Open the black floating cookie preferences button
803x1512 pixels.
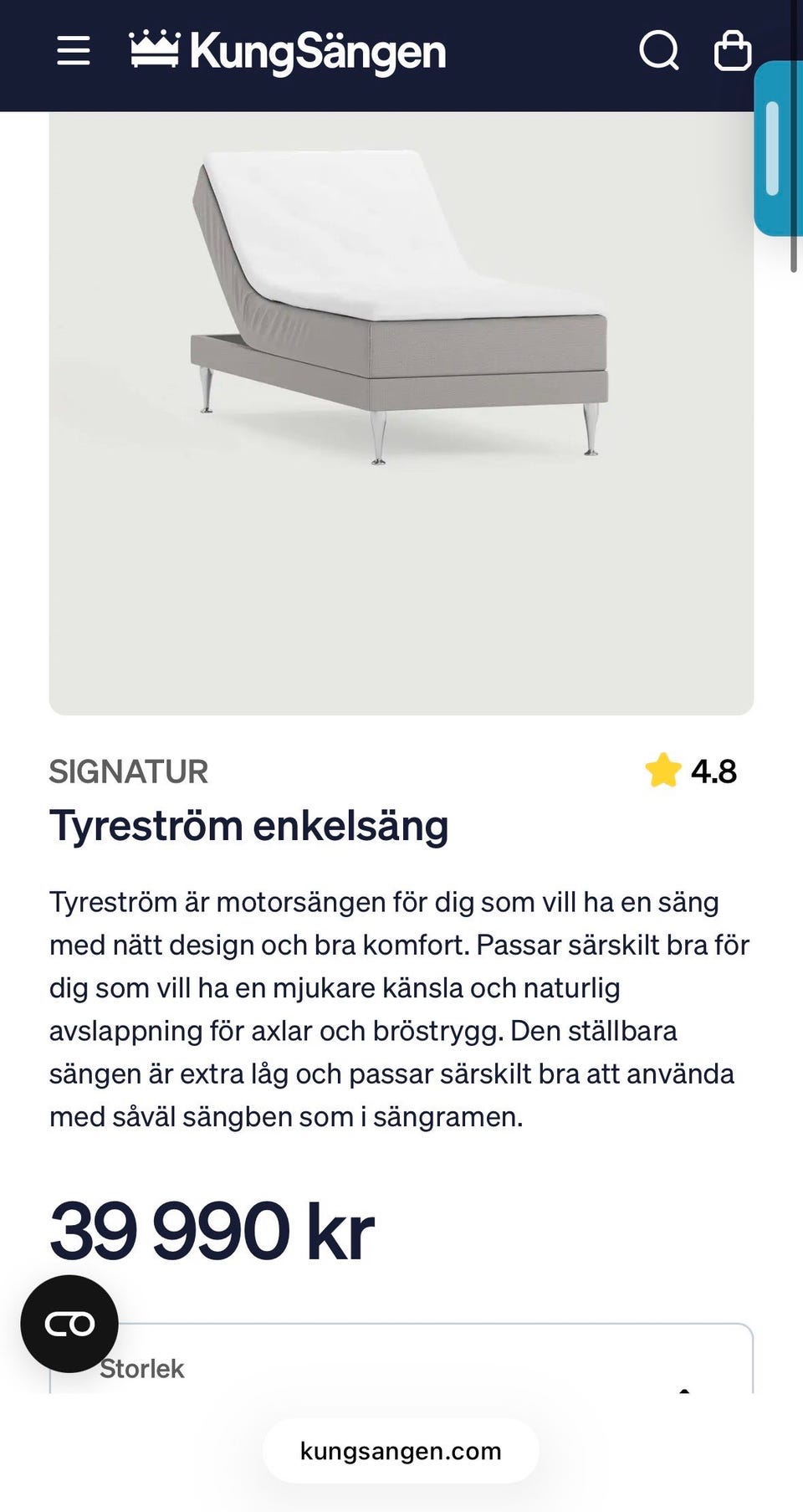click(71, 1324)
